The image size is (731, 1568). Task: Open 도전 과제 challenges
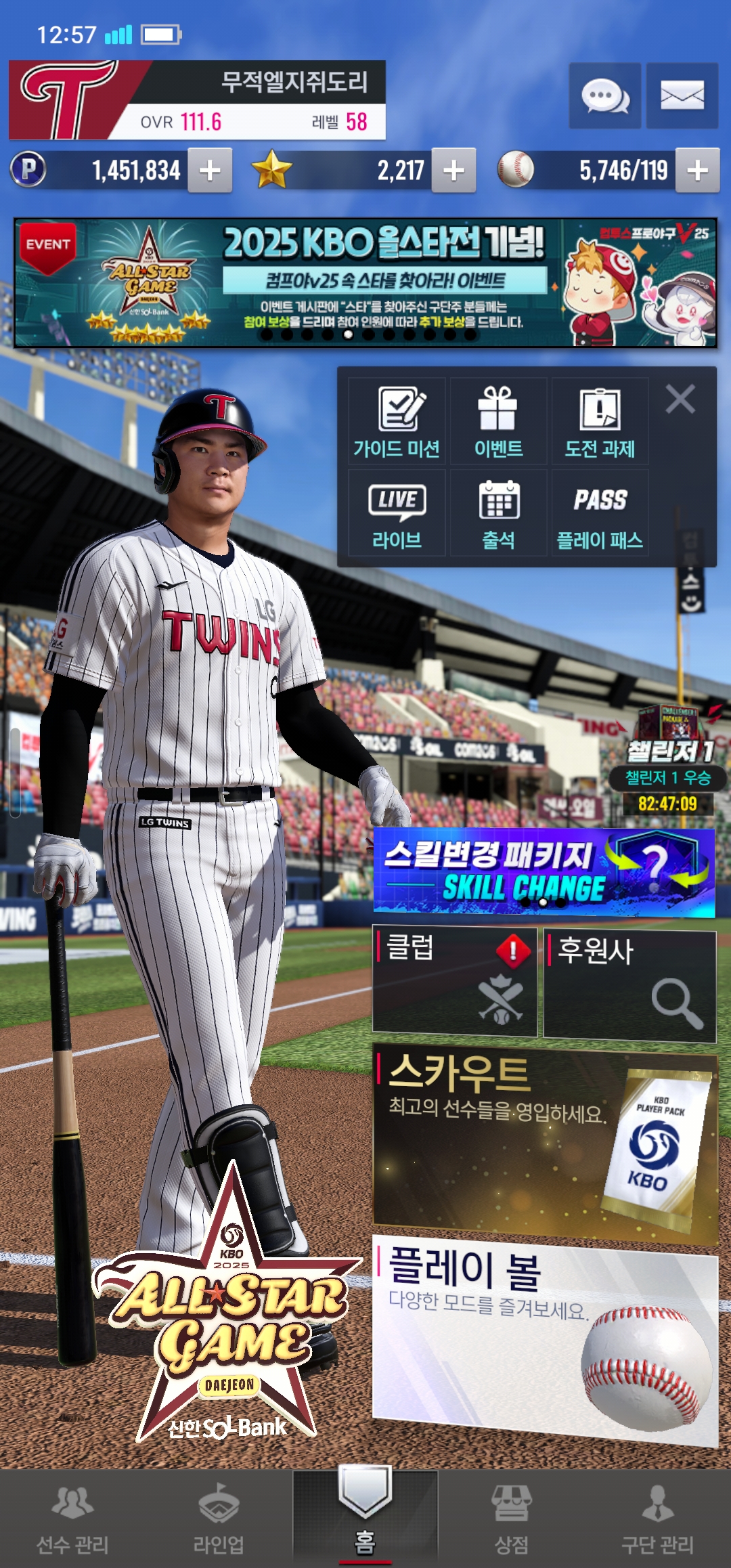click(600, 422)
